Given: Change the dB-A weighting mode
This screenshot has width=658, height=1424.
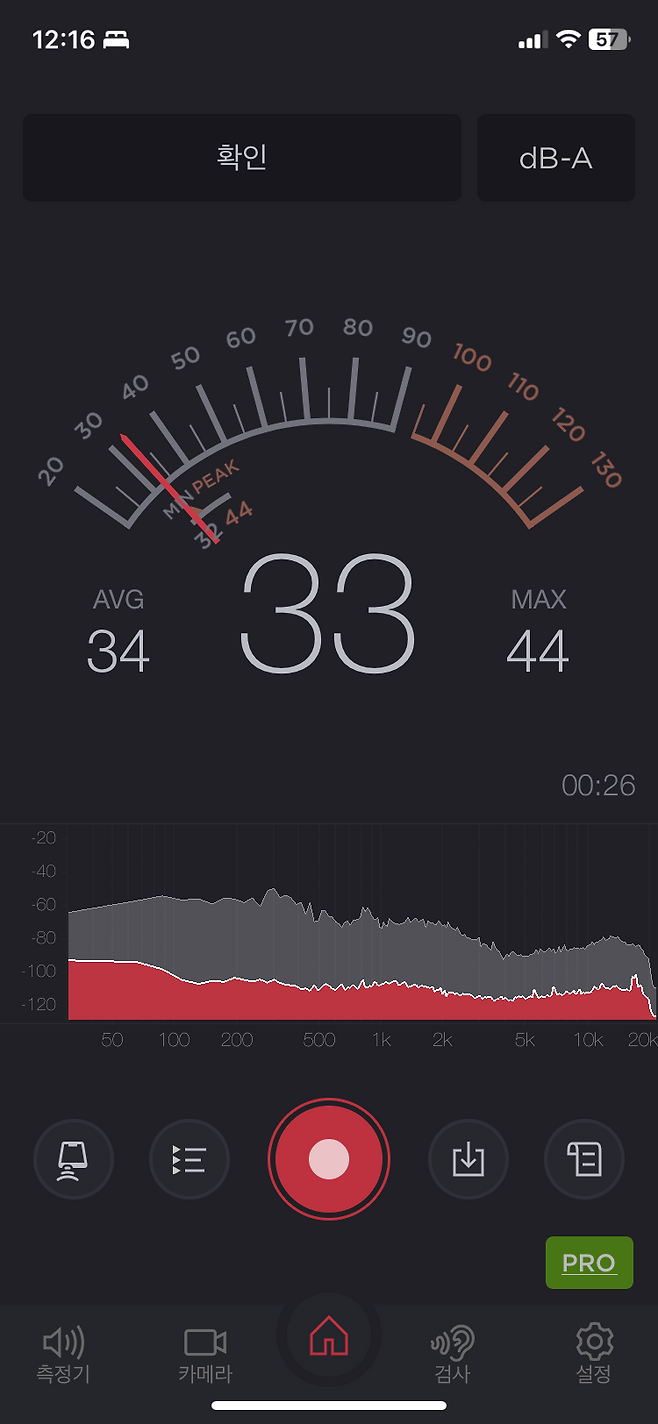Looking at the screenshot, I should (556, 158).
